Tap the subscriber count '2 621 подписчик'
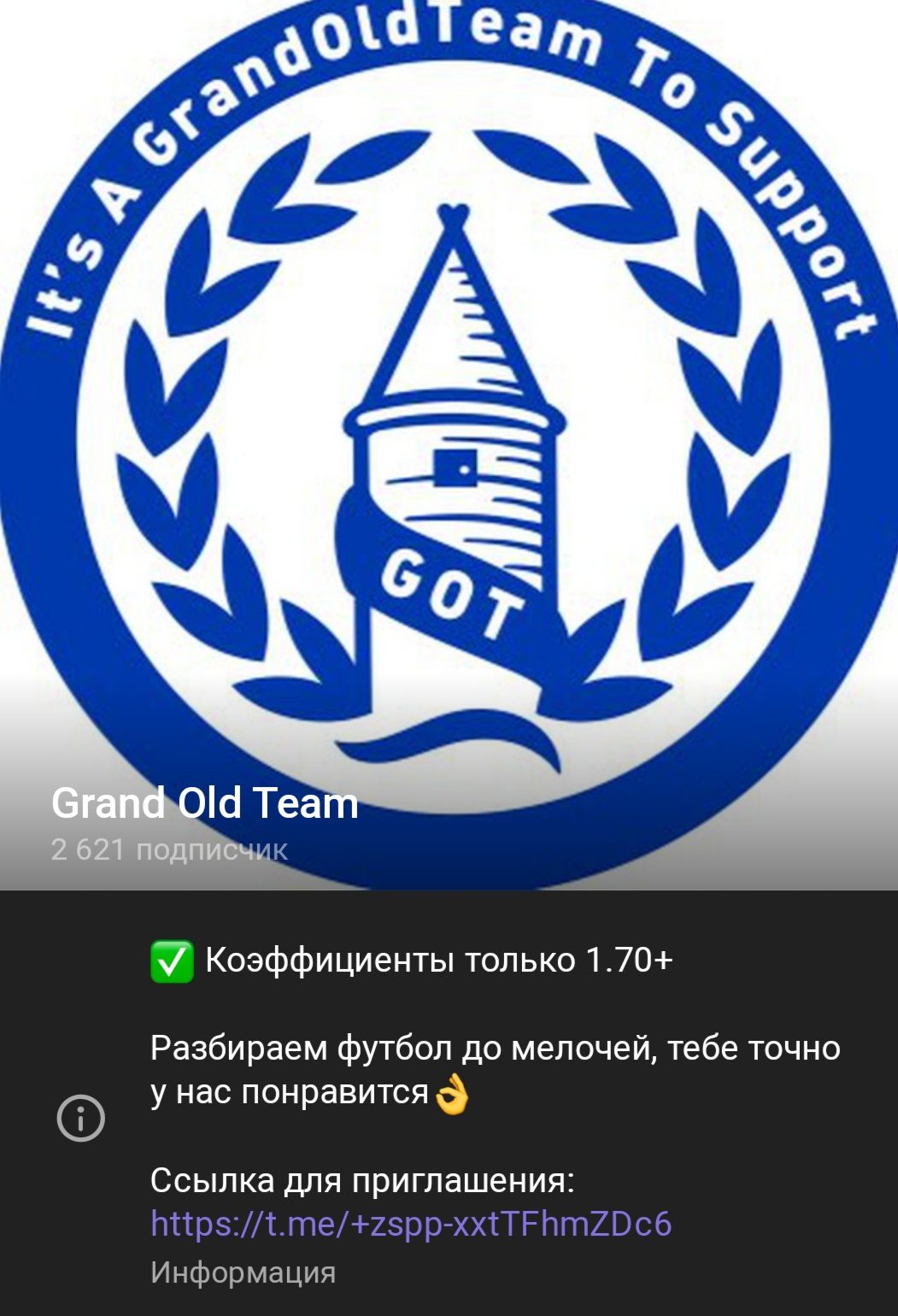 coord(169,849)
